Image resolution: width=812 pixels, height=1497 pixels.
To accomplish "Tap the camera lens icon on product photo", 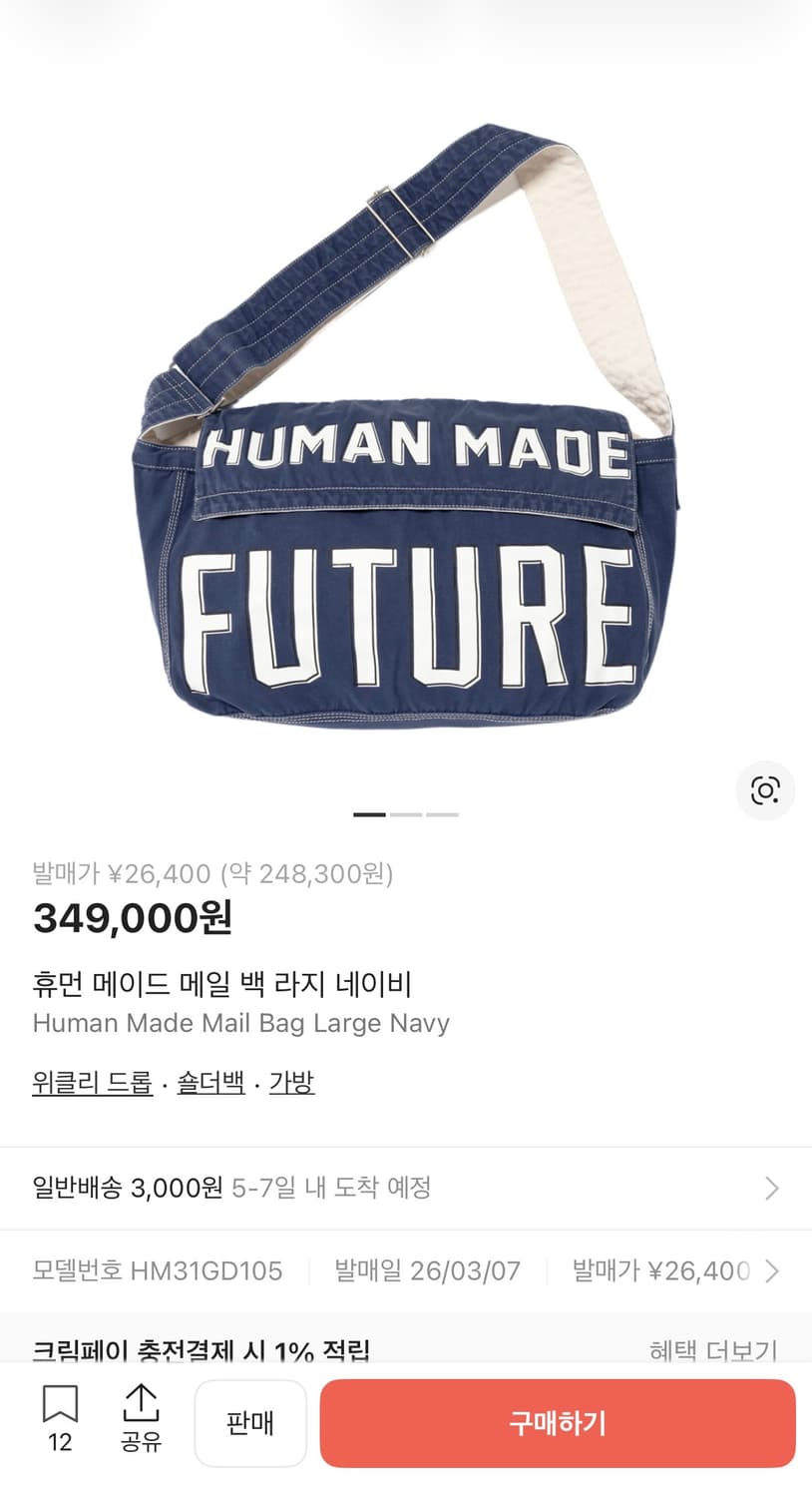I will click(x=764, y=790).
